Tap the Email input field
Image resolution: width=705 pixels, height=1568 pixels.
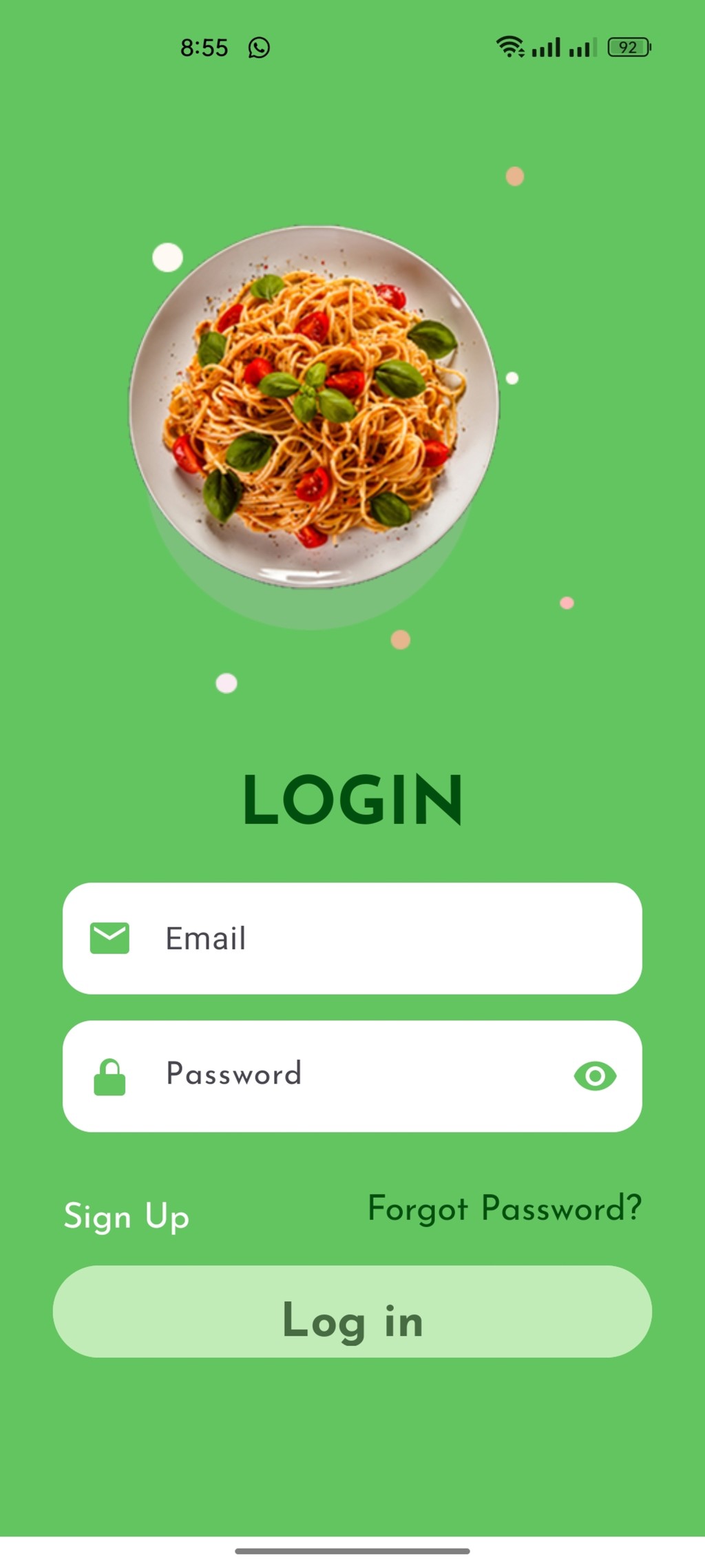point(352,938)
